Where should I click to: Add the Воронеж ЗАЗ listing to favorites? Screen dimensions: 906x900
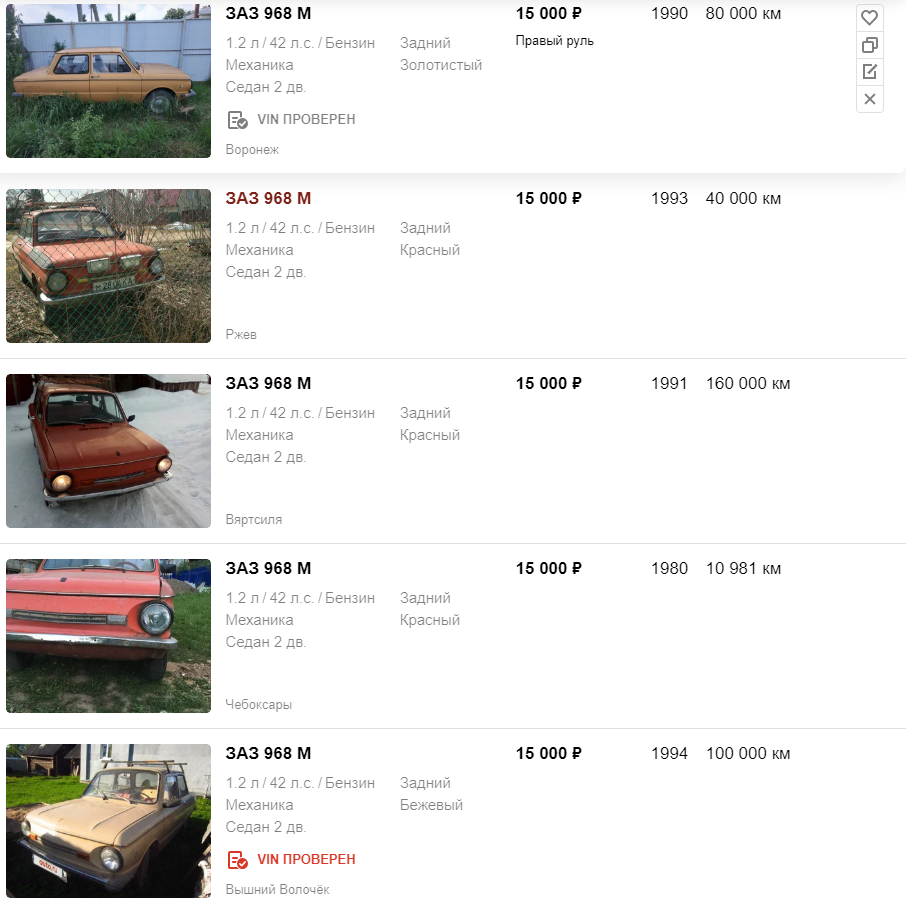(870, 18)
